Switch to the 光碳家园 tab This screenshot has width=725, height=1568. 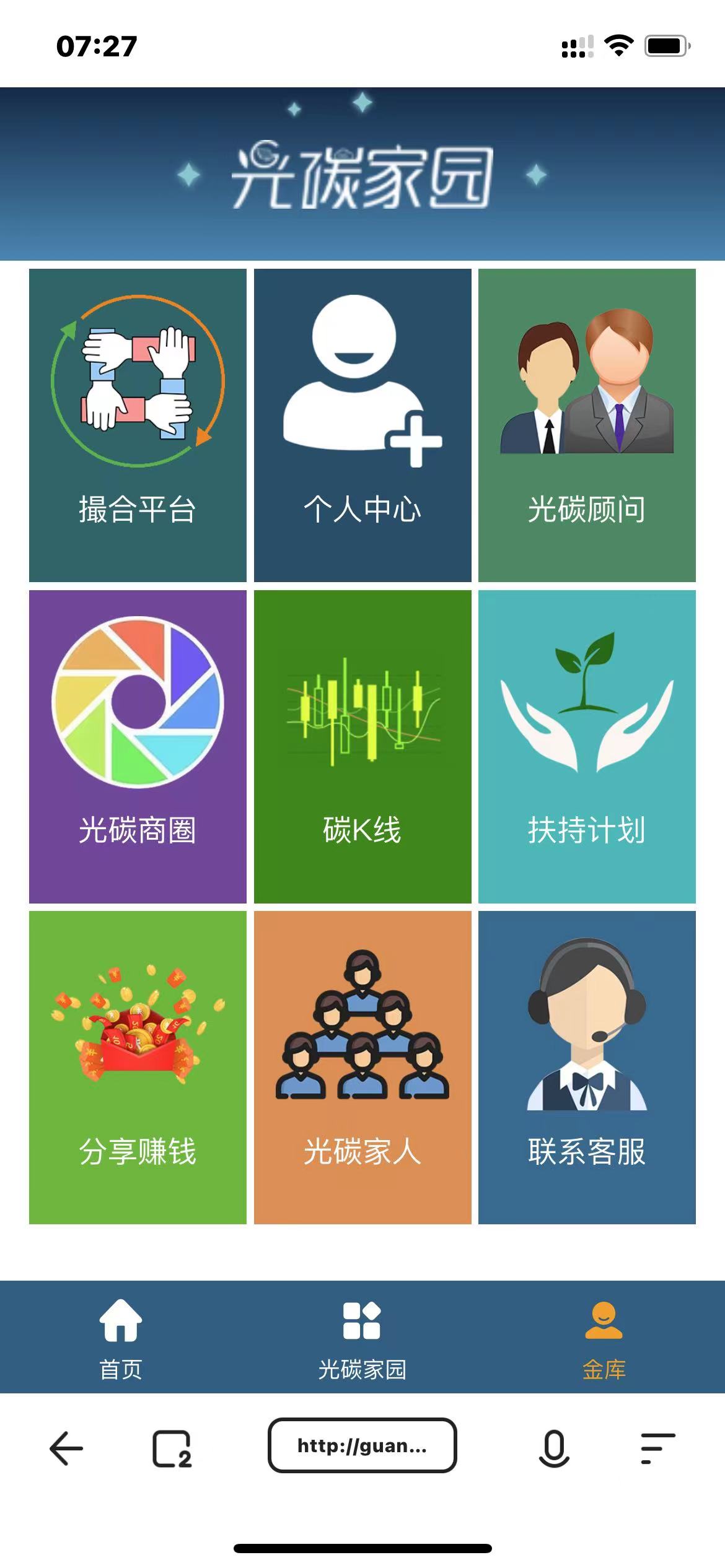[x=362, y=1337]
